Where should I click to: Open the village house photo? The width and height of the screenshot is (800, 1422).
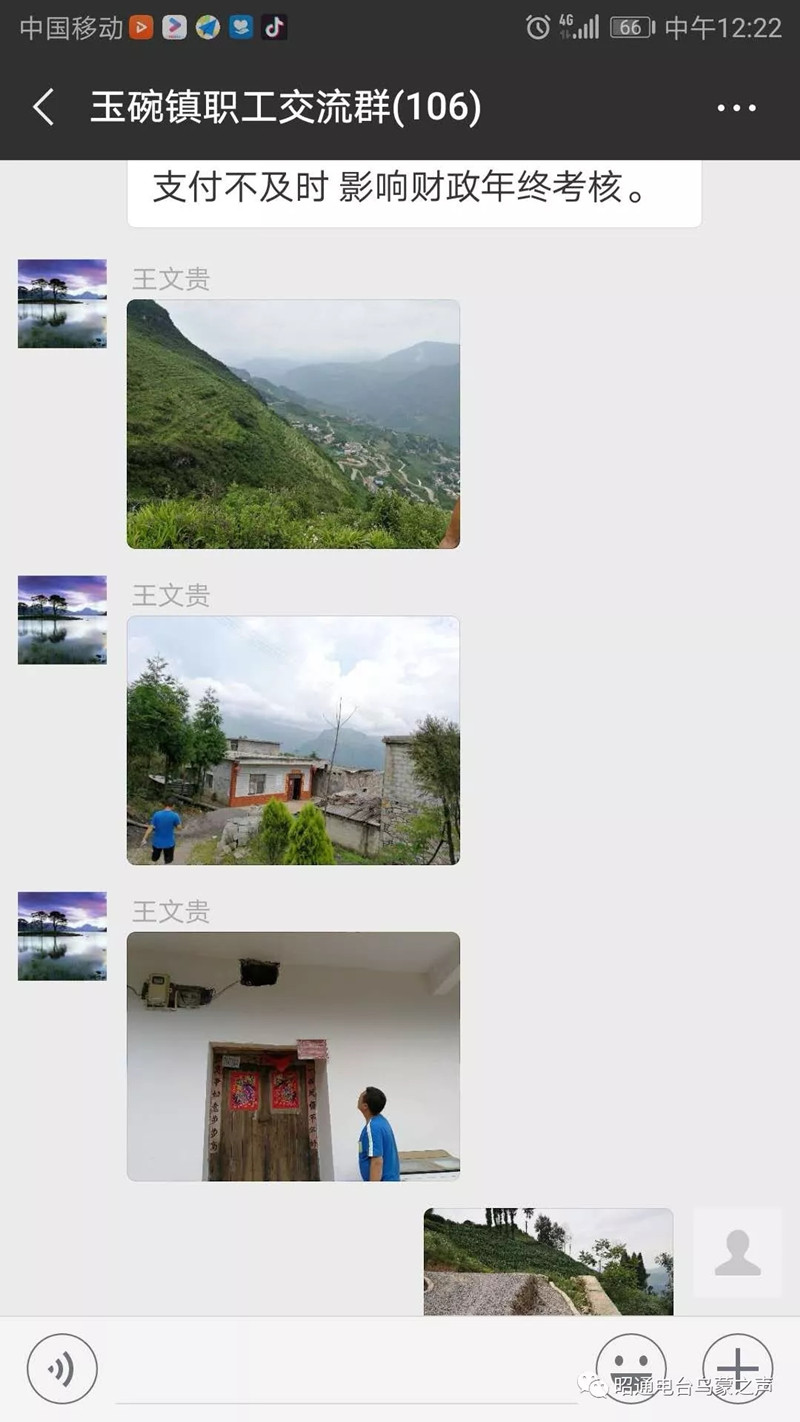pos(293,740)
